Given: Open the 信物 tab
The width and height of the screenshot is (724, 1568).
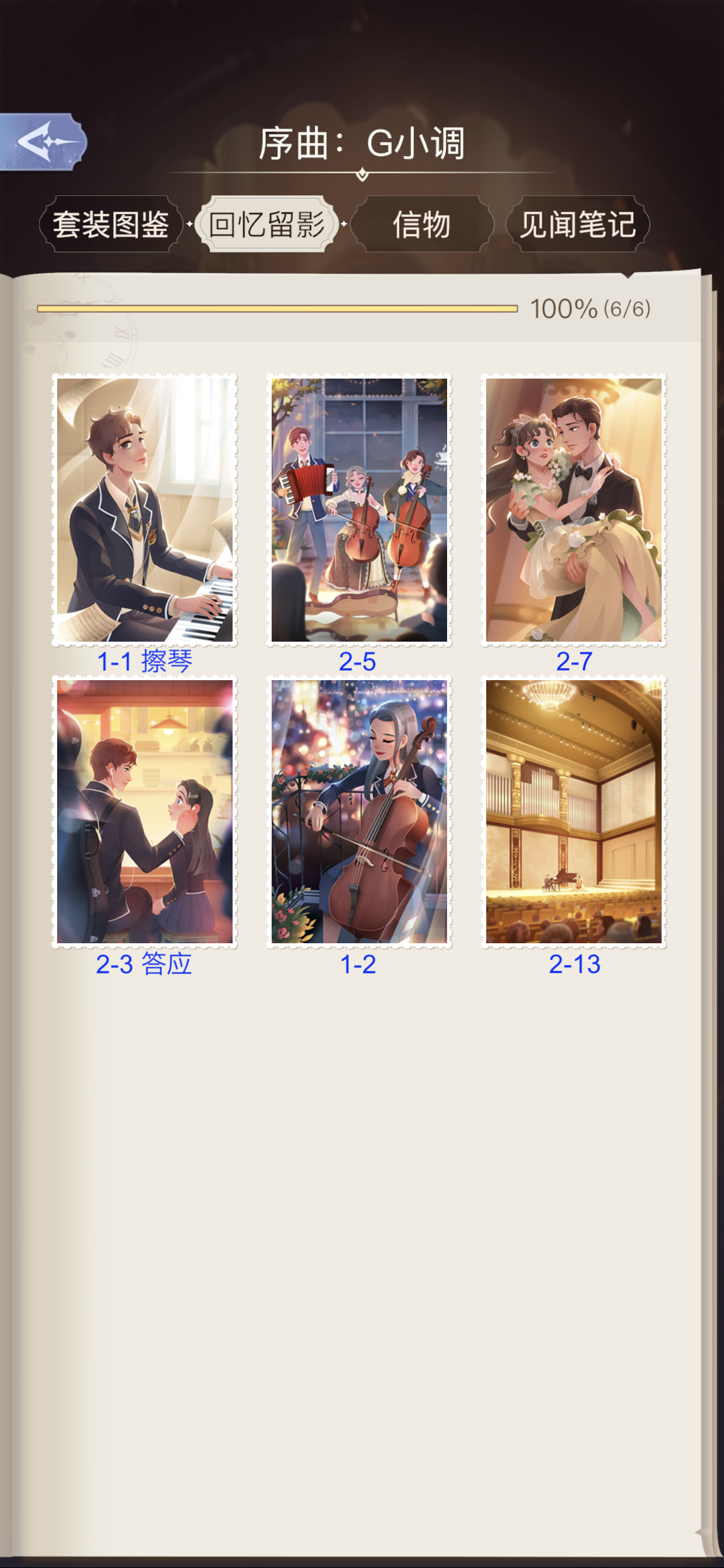Looking at the screenshot, I should pos(421,224).
